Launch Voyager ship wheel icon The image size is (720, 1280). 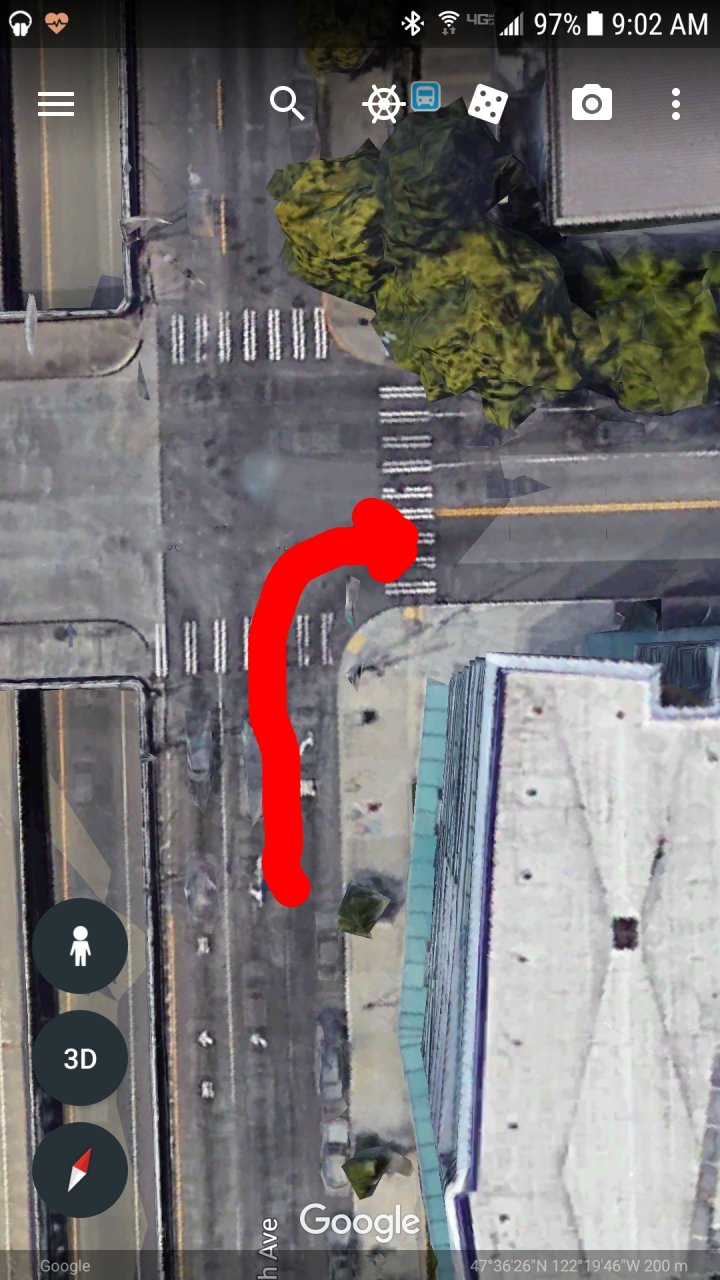click(384, 104)
